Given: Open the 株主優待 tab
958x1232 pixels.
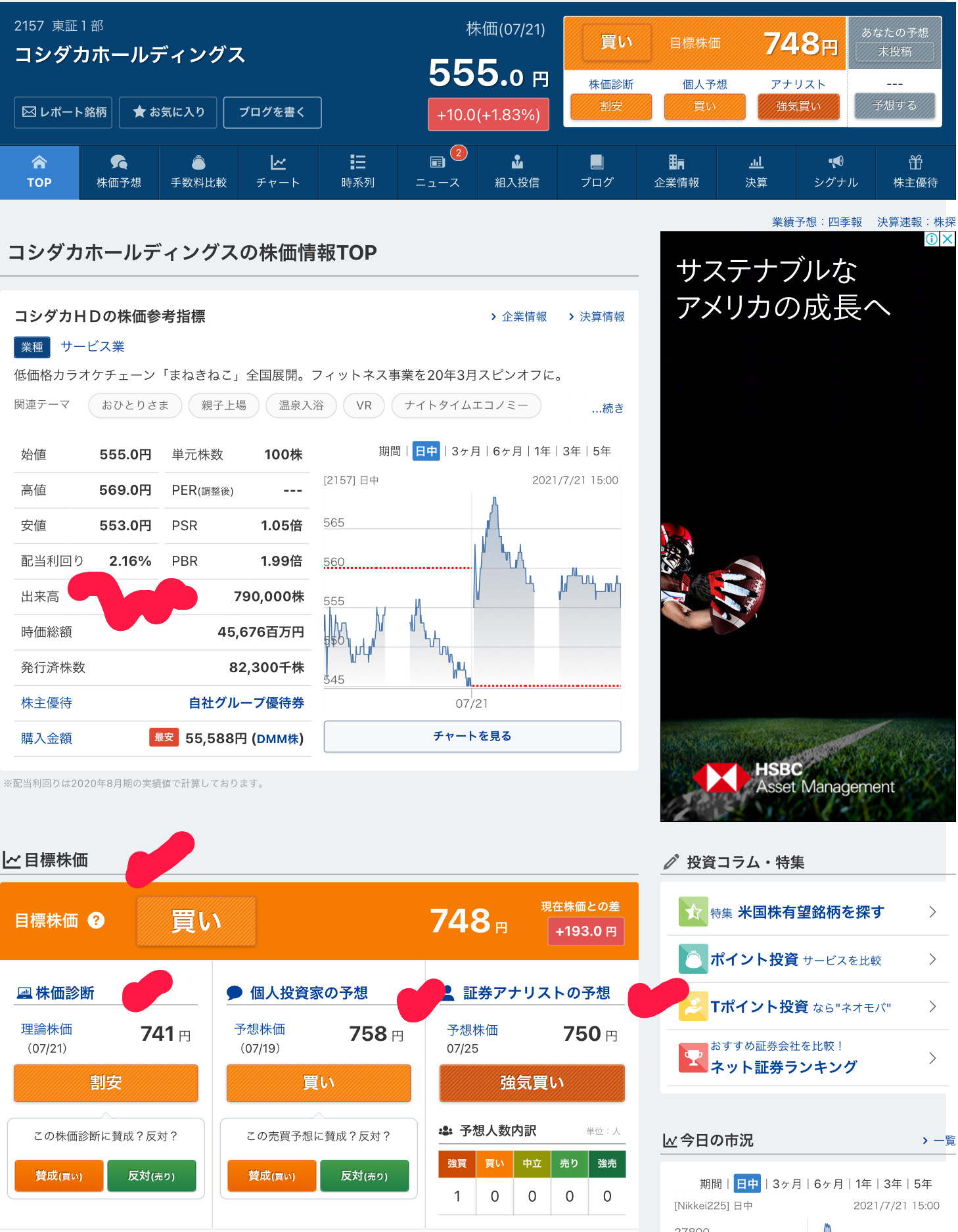Looking at the screenshot, I should tap(915, 172).
